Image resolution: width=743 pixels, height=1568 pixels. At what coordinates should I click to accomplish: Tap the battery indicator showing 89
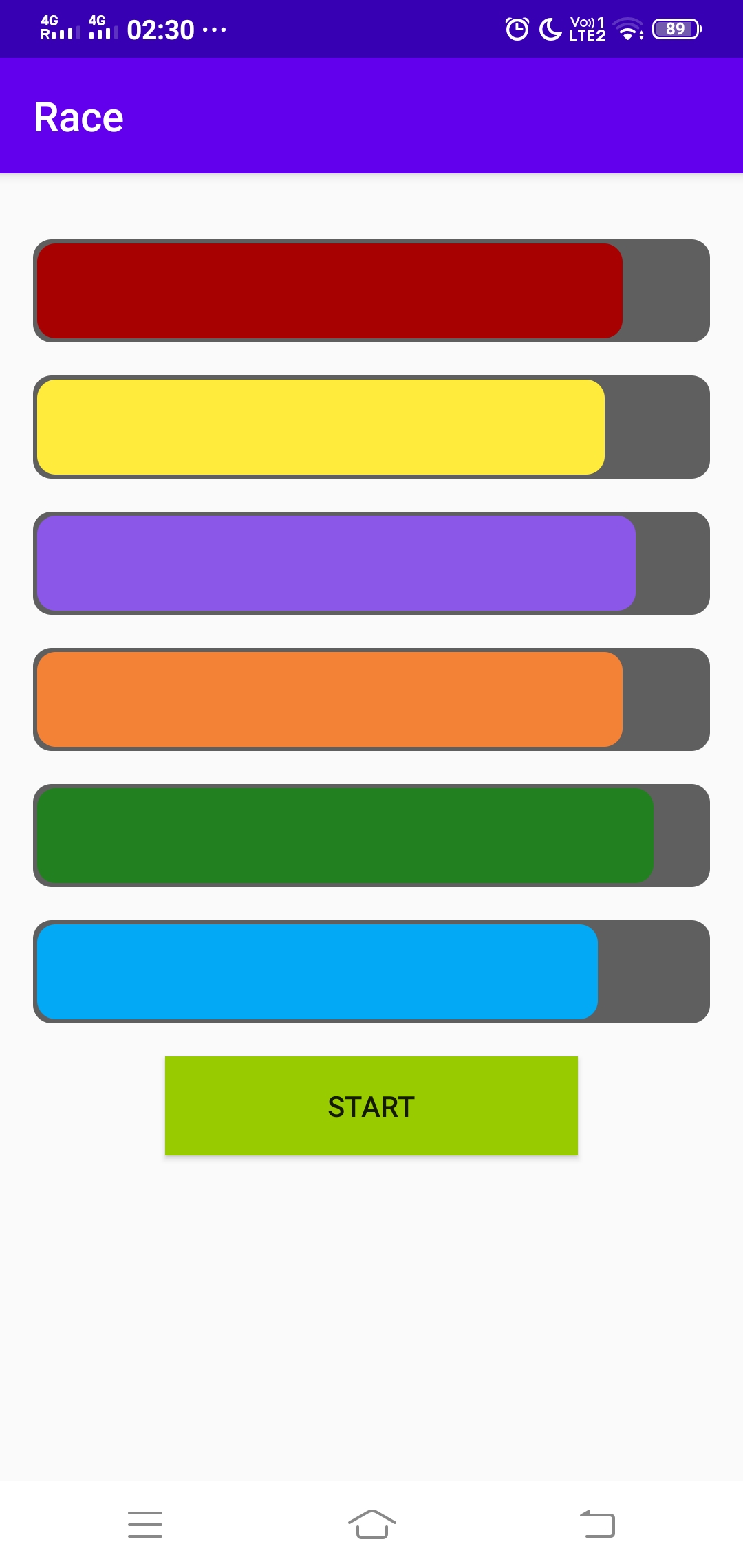tap(675, 29)
